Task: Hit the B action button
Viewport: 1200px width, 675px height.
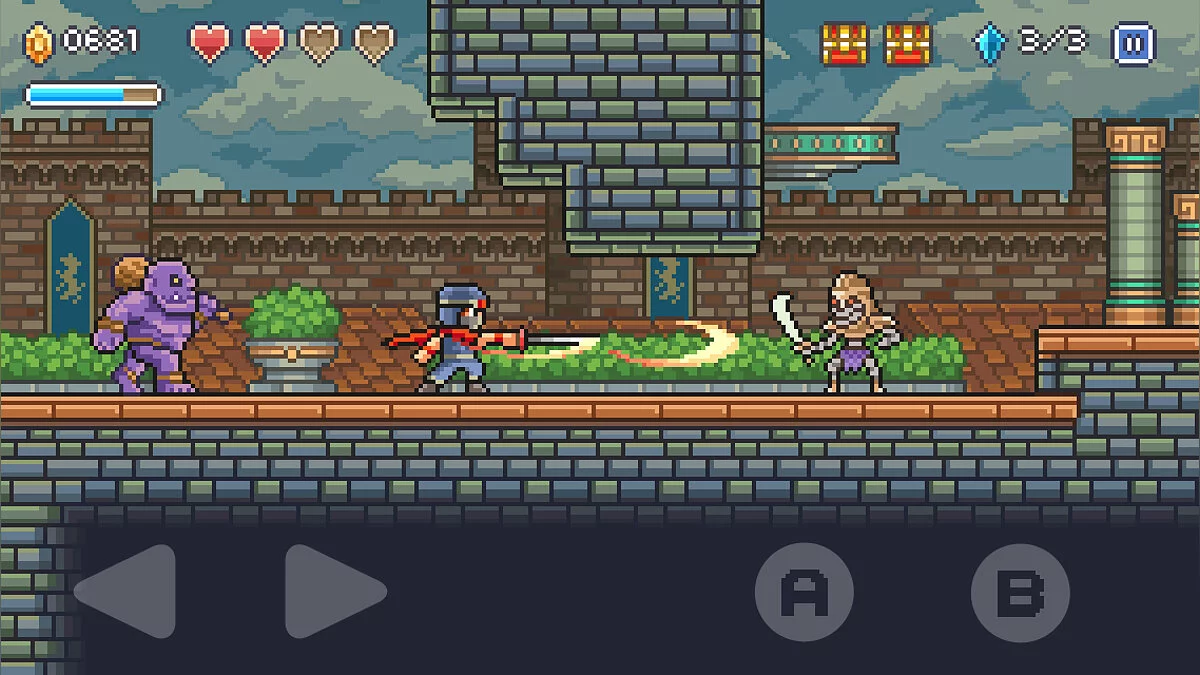Action: pos(1020,593)
